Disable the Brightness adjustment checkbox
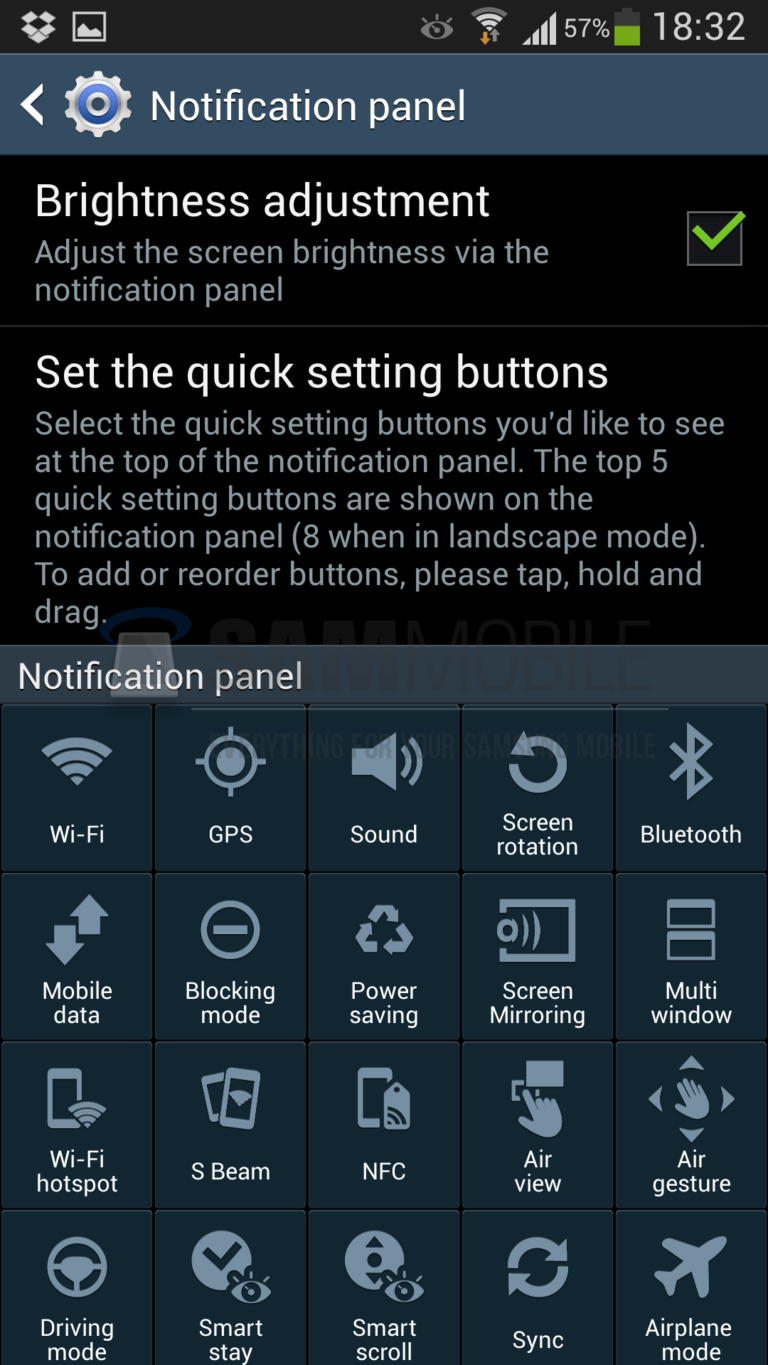 [714, 240]
